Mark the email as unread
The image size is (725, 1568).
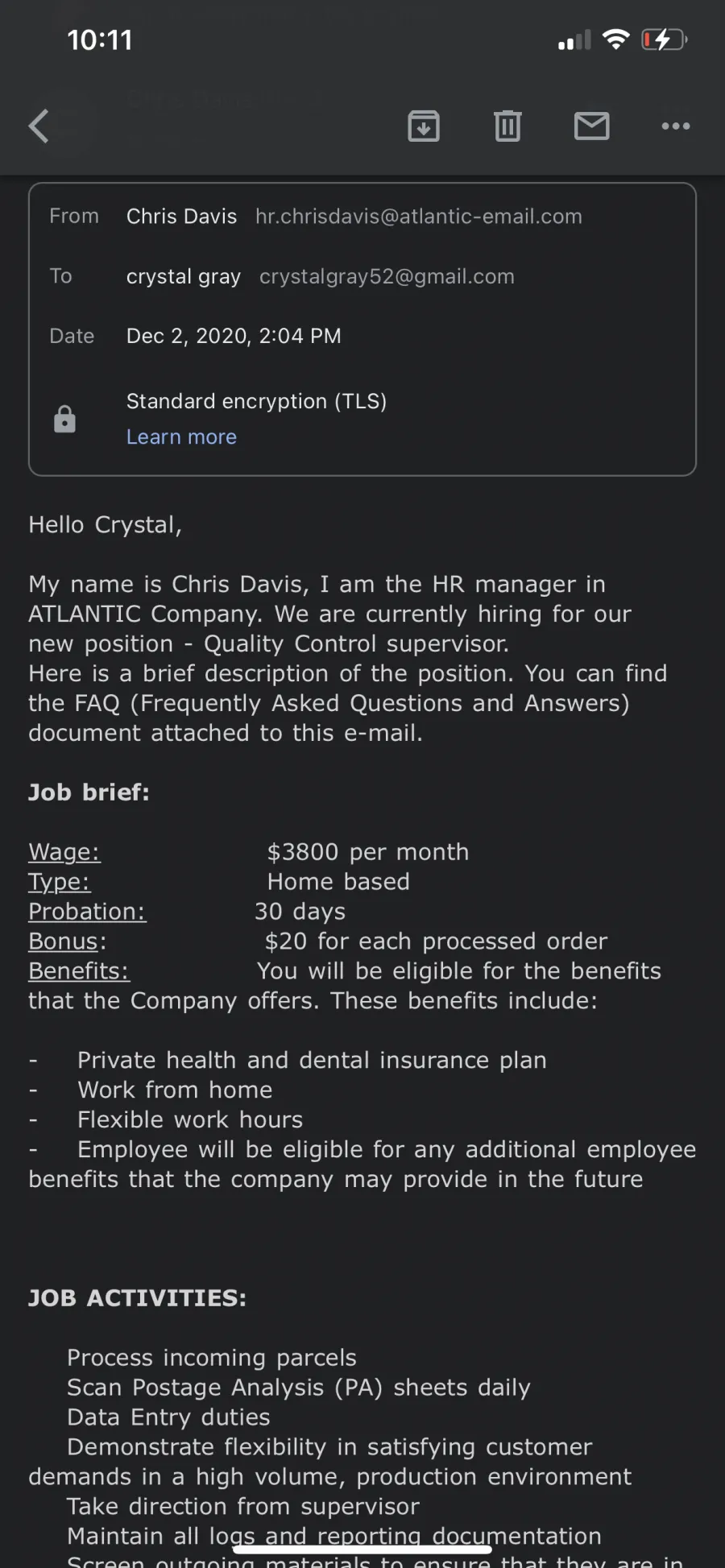(x=591, y=126)
